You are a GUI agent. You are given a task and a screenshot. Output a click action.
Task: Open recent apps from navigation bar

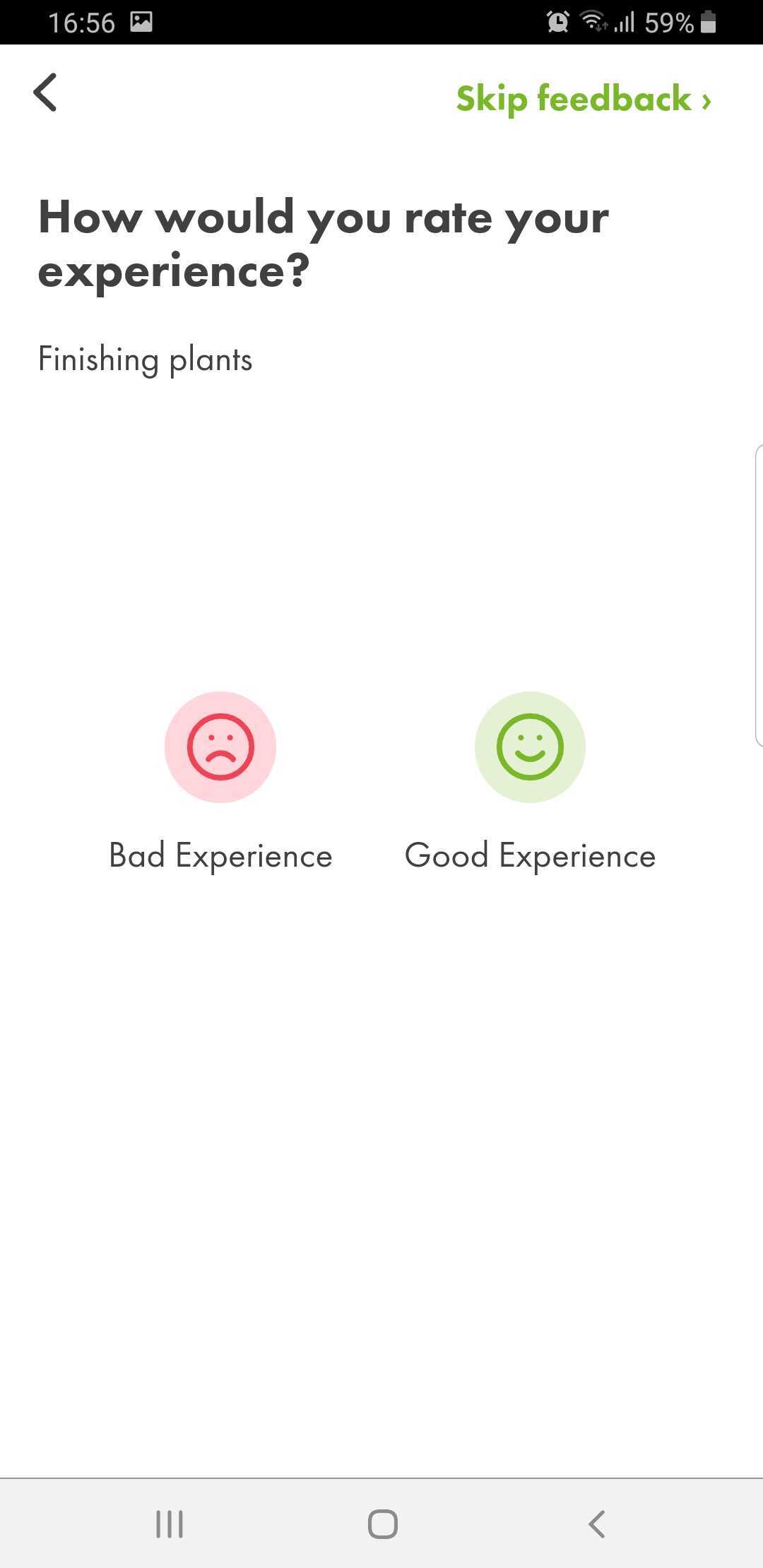pyautogui.click(x=170, y=1524)
